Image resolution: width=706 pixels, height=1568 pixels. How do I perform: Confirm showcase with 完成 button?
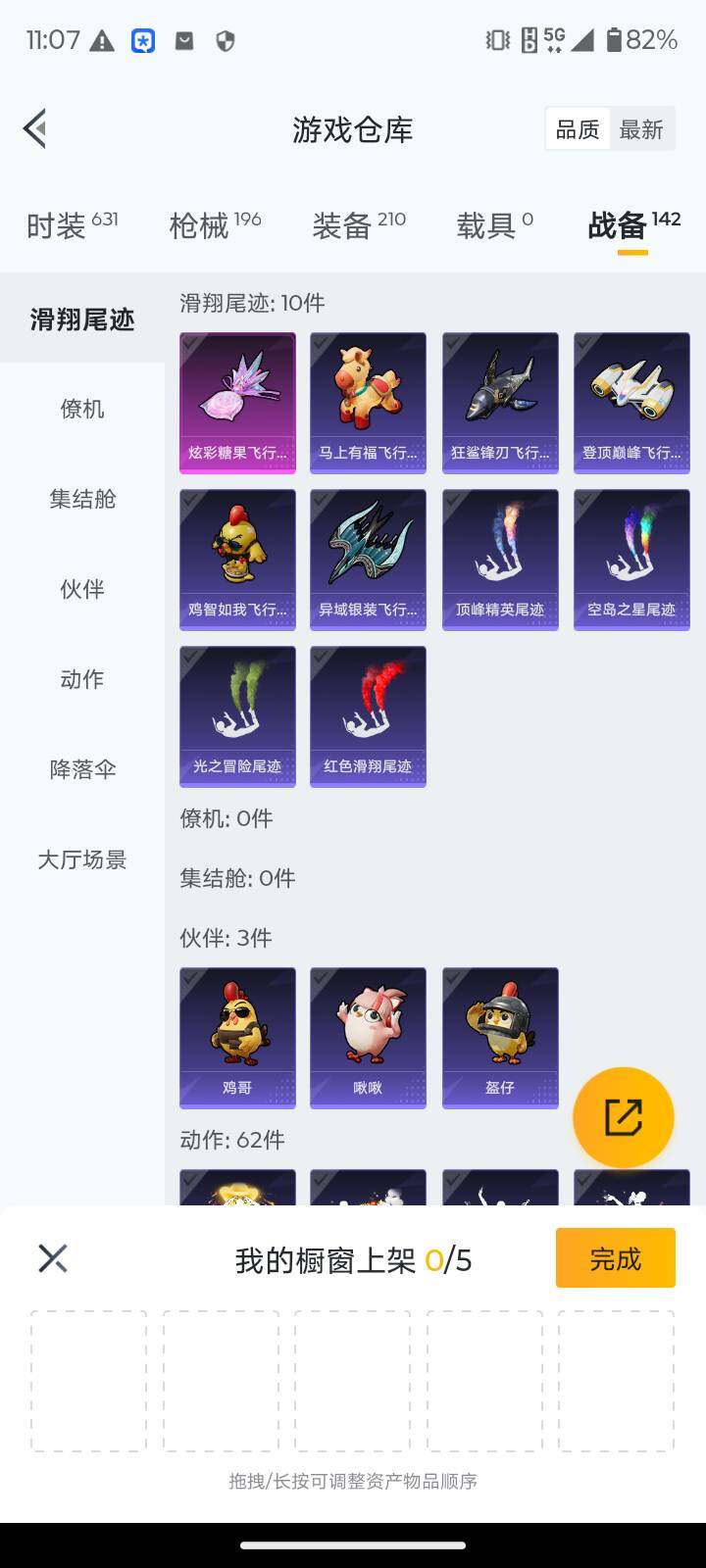(x=615, y=1257)
